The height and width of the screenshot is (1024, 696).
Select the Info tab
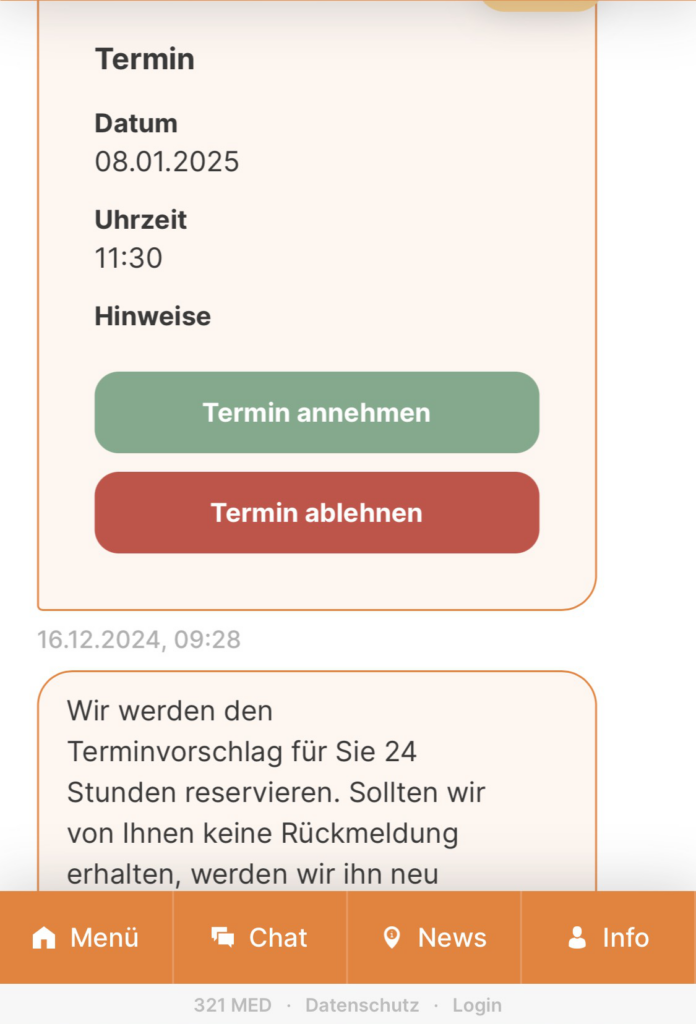[608, 938]
